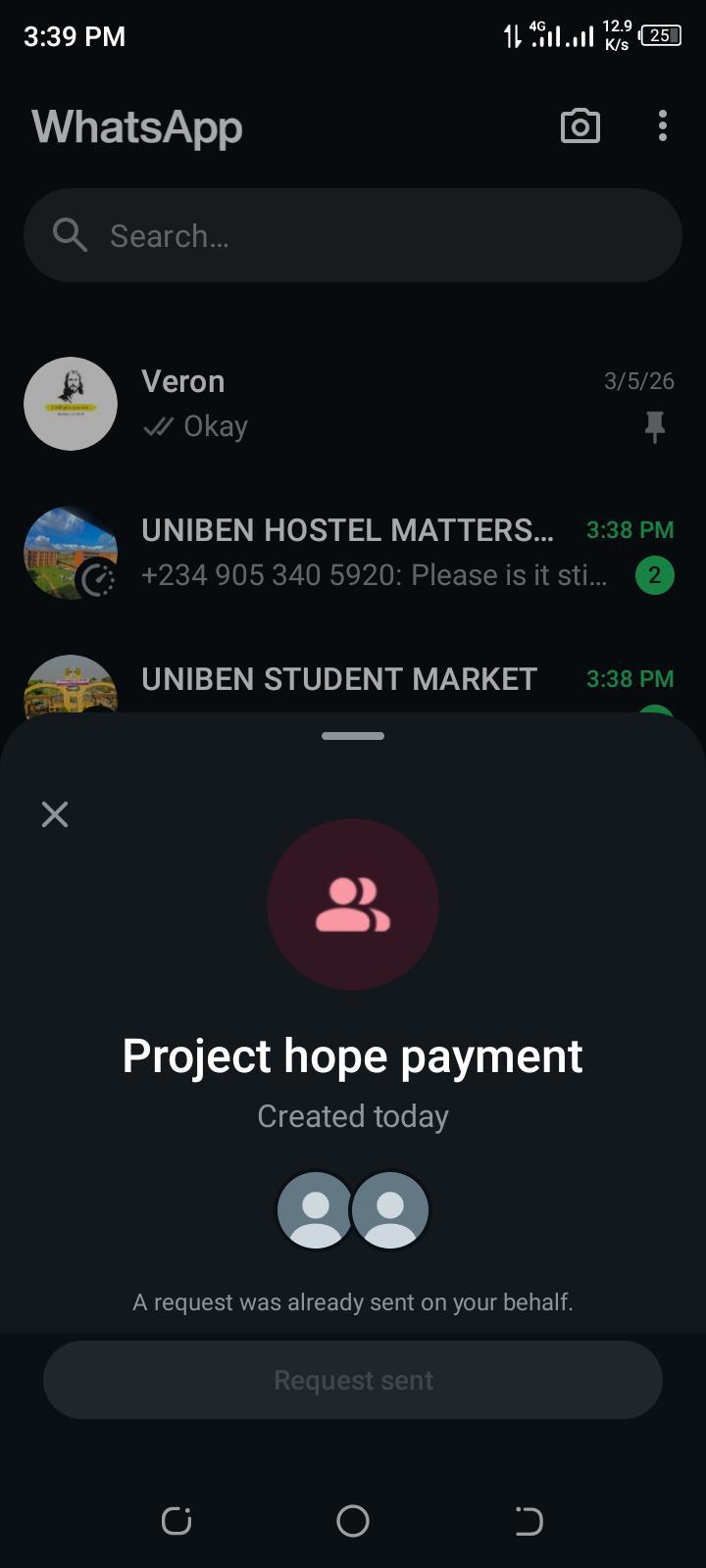706x1568 pixels.
Task: Open UNIBEN HOSTEL MATTERS group chat
Action: [x=353, y=553]
